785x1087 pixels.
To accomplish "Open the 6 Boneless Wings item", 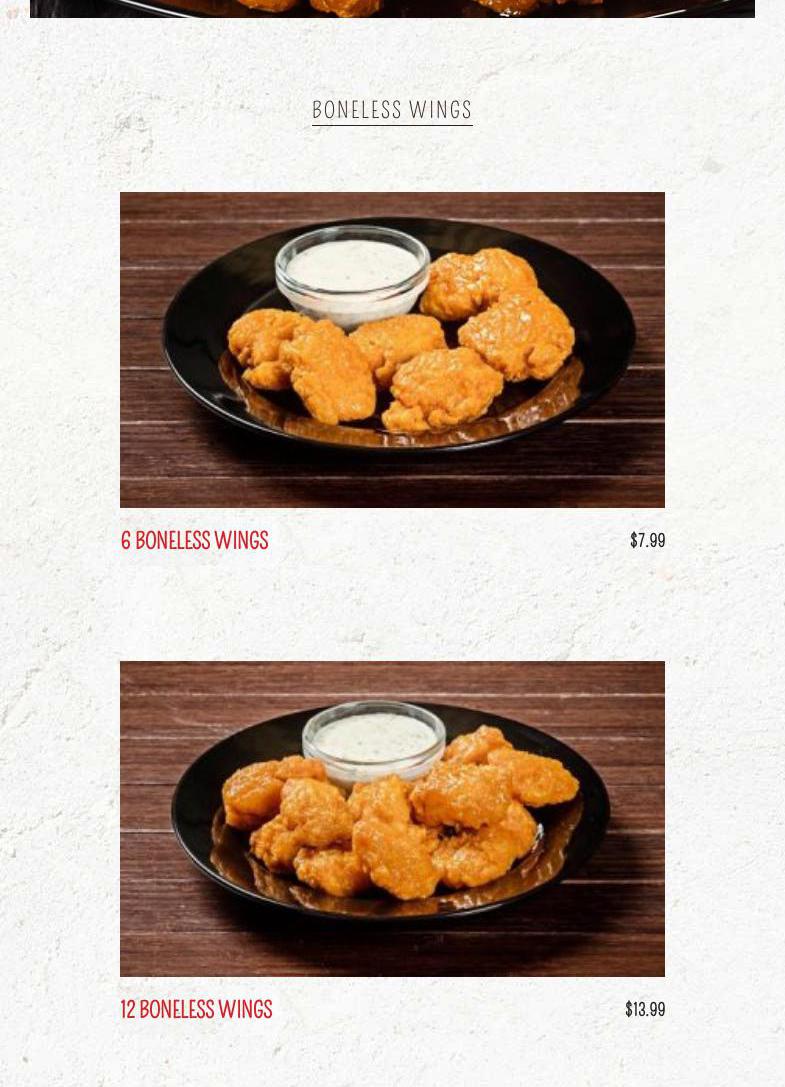I will tap(194, 540).
